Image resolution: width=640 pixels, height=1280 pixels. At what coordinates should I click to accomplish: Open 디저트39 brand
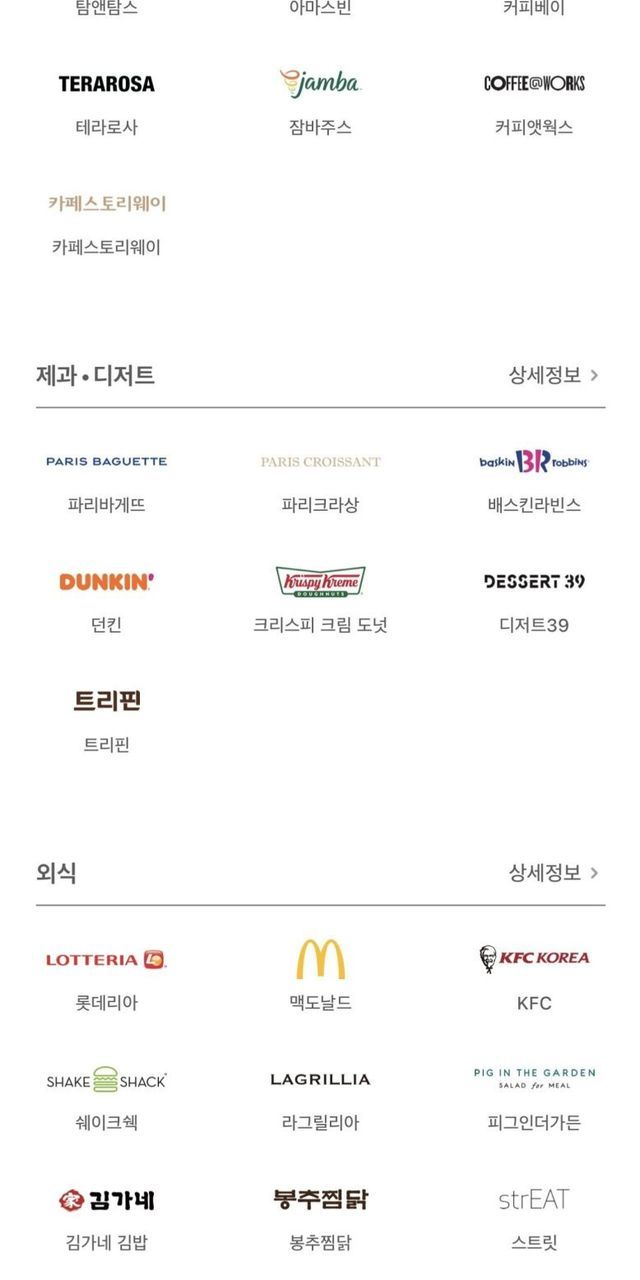pyautogui.click(x=534, y=601)
